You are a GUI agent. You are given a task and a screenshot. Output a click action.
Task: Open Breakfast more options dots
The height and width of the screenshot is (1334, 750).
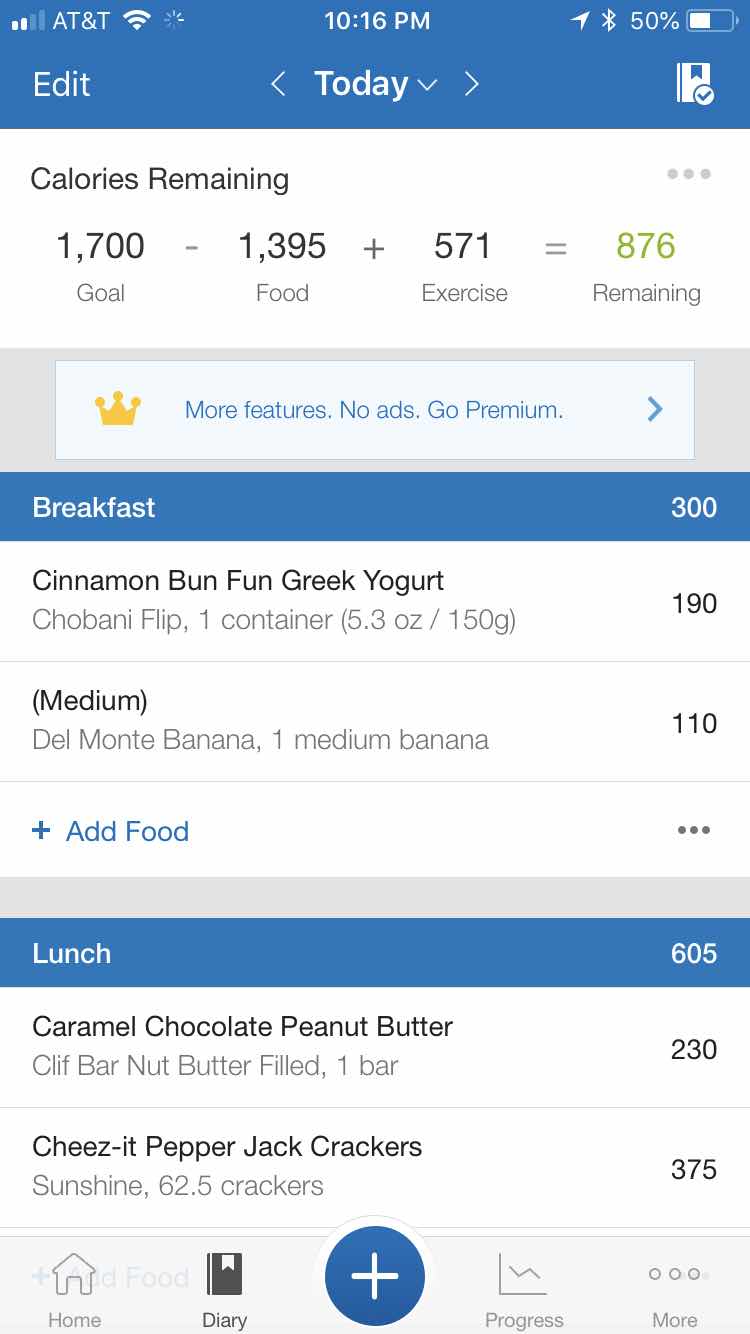[x=694, y=830]
